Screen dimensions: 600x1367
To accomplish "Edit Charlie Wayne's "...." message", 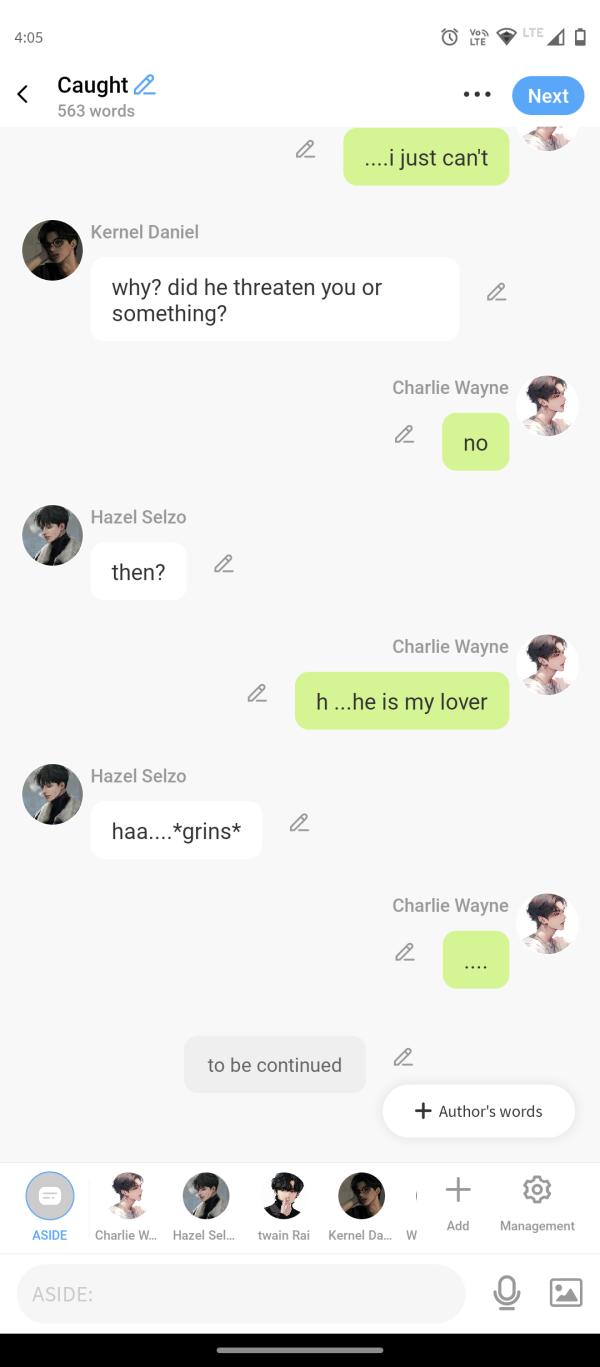I will 404,953.
